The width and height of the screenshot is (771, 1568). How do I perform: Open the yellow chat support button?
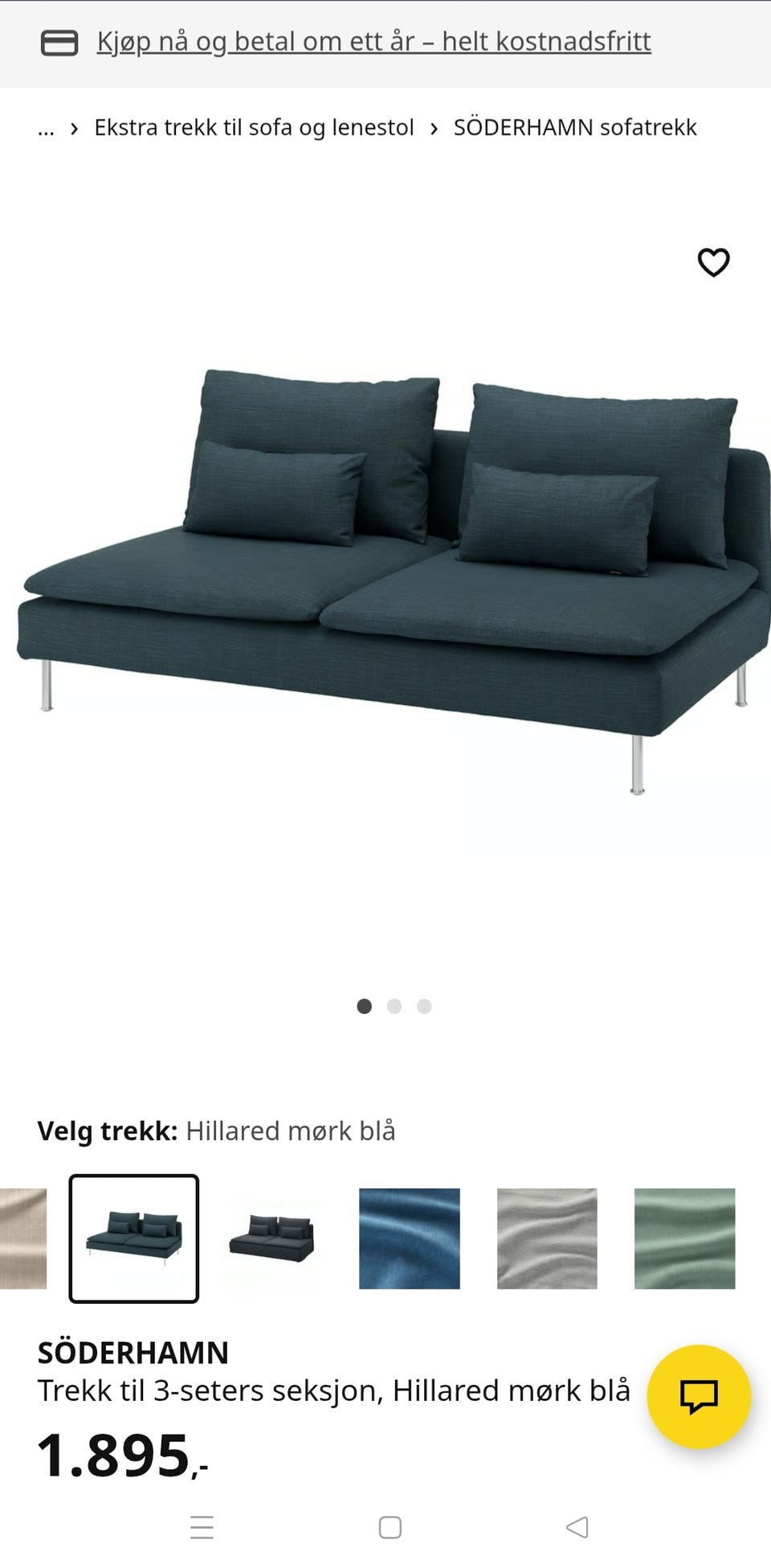point(699,1396)
